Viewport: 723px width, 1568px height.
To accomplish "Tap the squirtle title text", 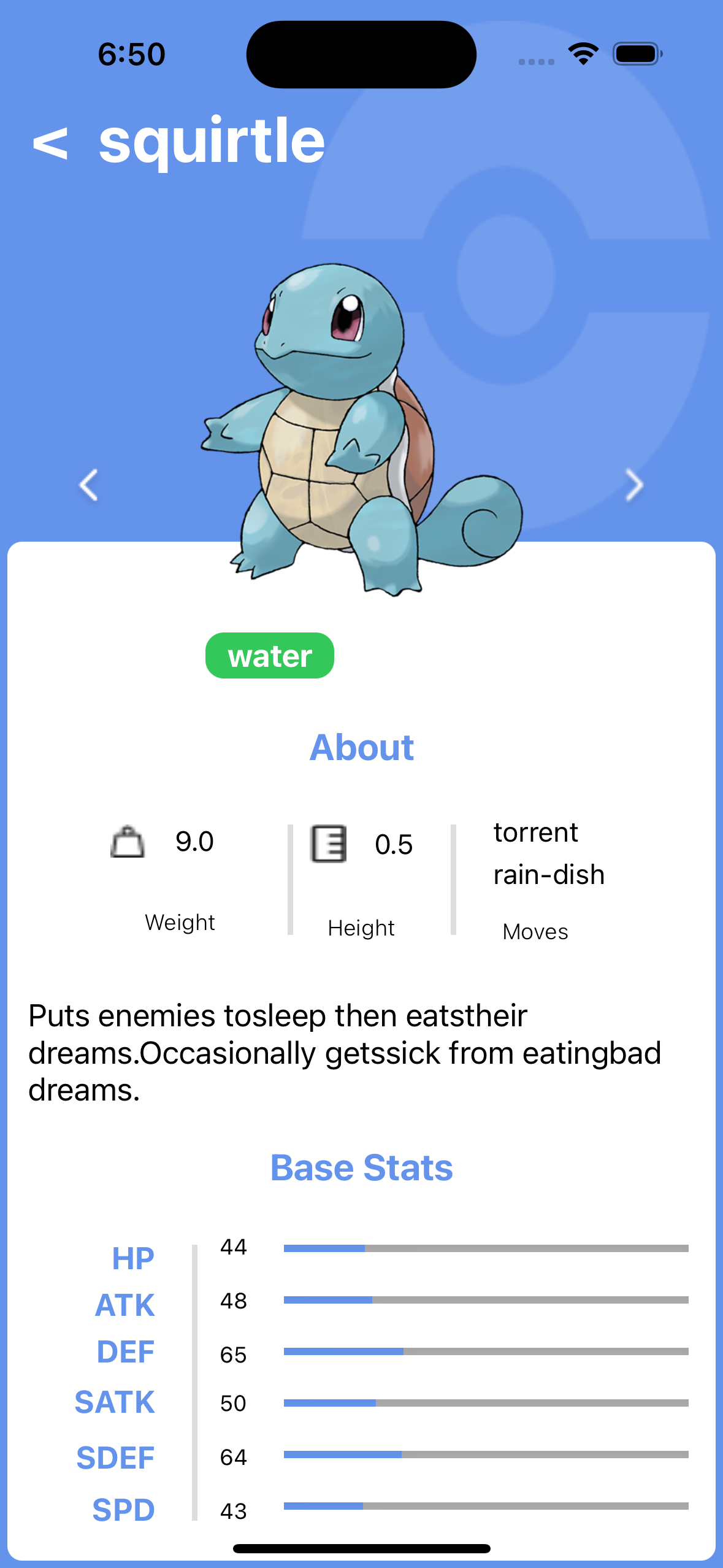I will [211, 140].
